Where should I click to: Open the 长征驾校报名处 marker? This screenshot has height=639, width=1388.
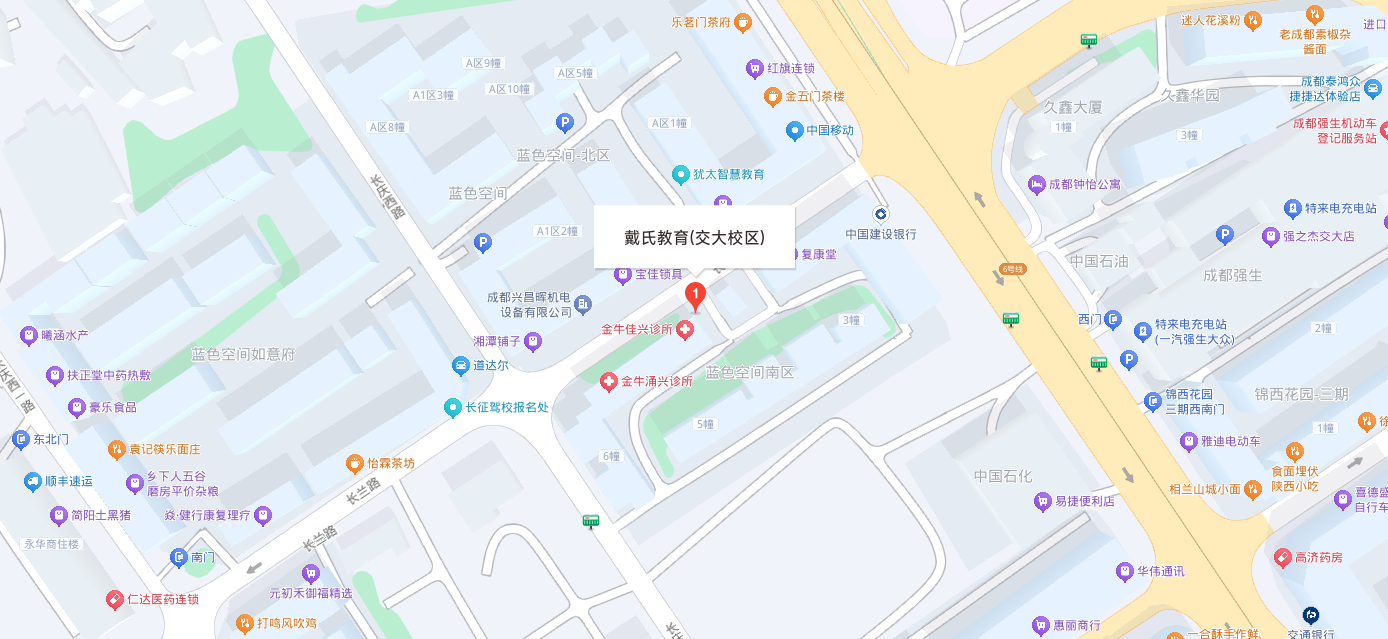tap(454, 407)
